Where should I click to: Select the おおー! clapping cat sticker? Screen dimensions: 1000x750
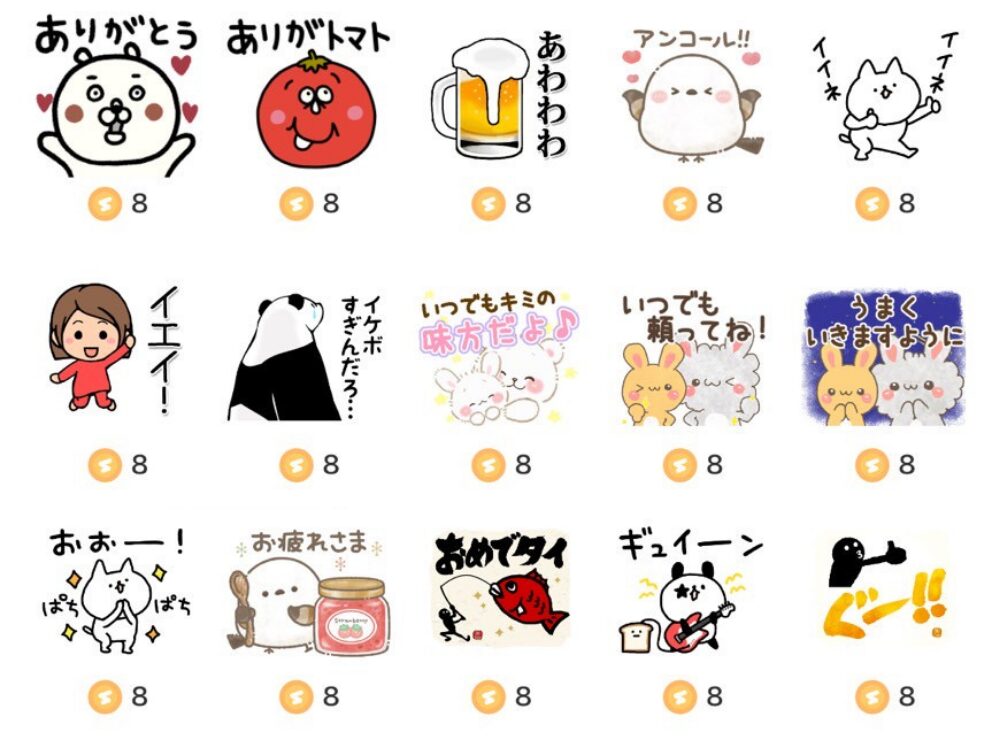[x=115, y=590]
